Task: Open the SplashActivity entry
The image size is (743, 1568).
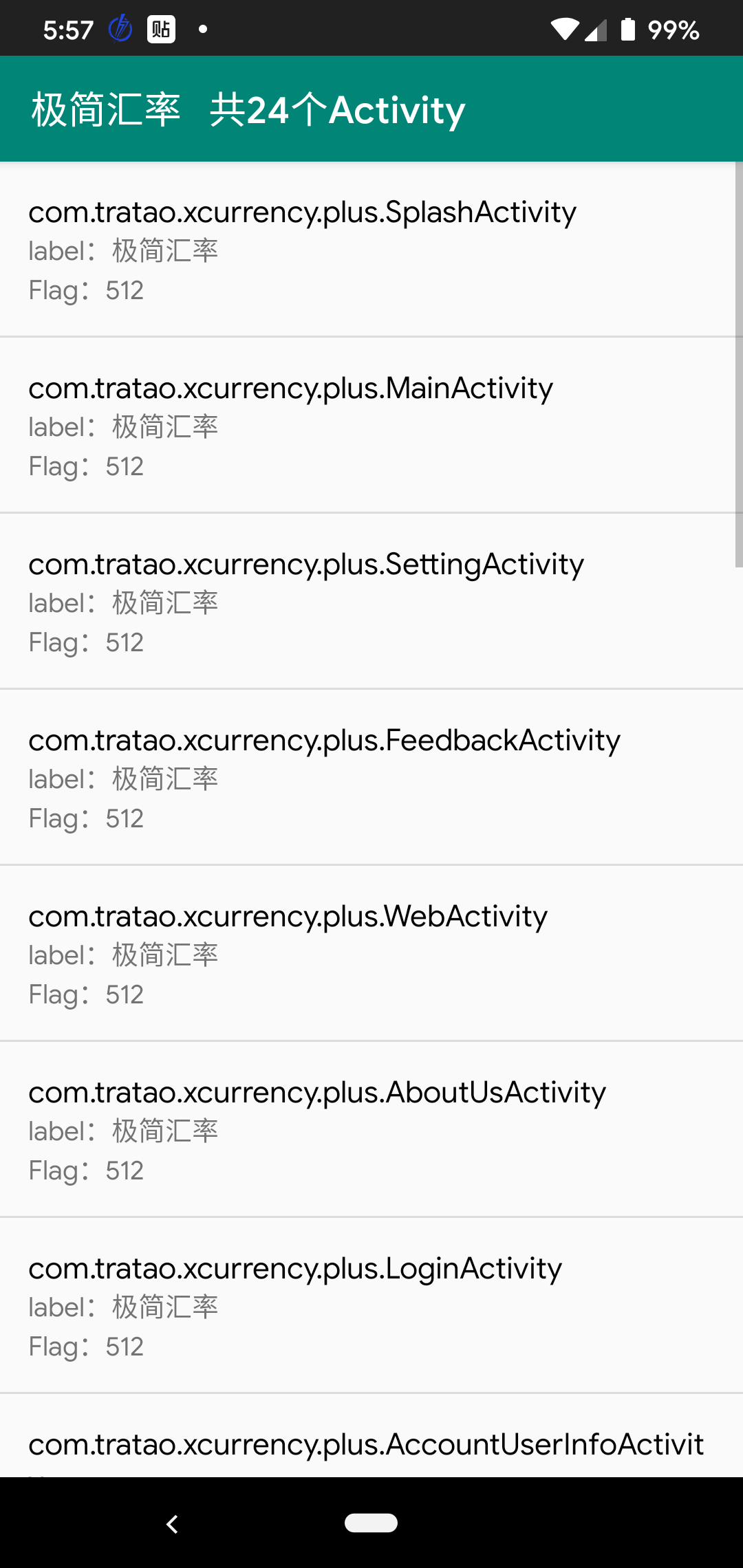Action: [x=371, y=251]
